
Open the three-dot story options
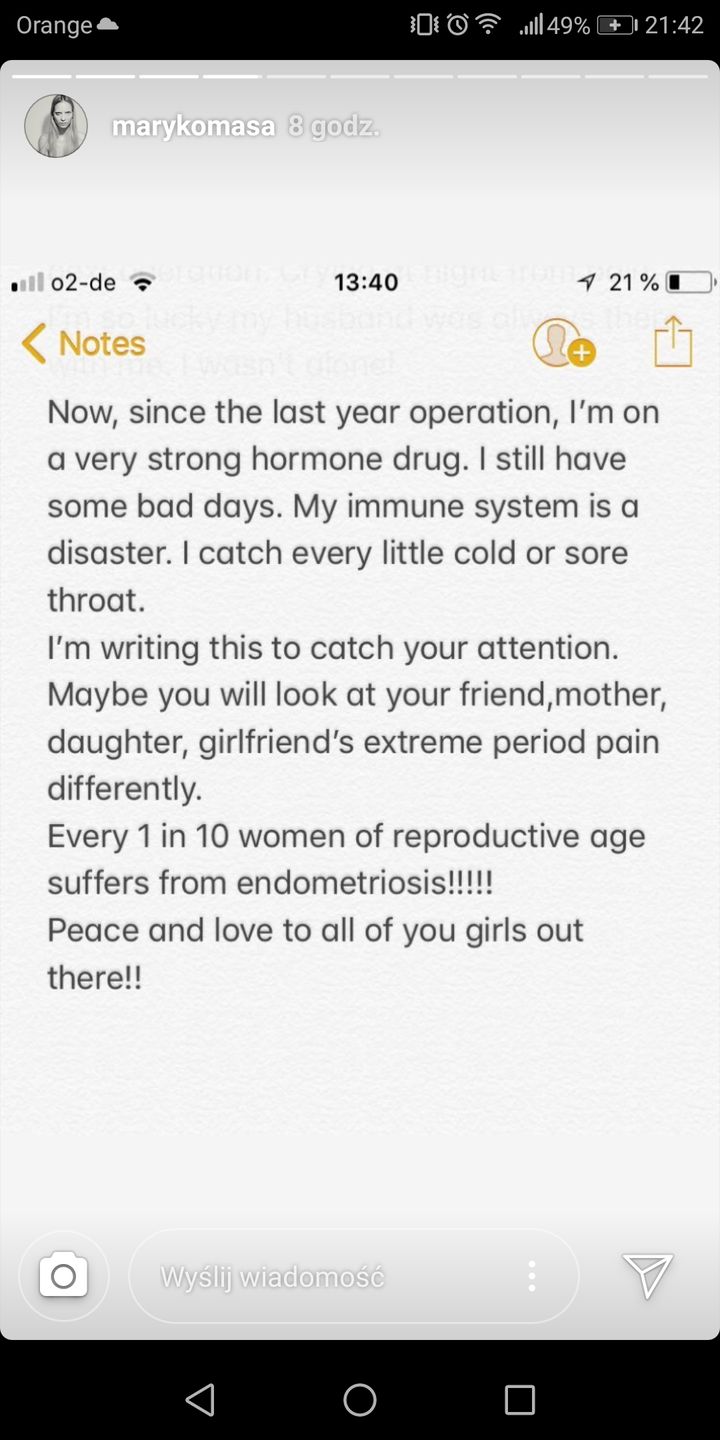[531, 1276]
